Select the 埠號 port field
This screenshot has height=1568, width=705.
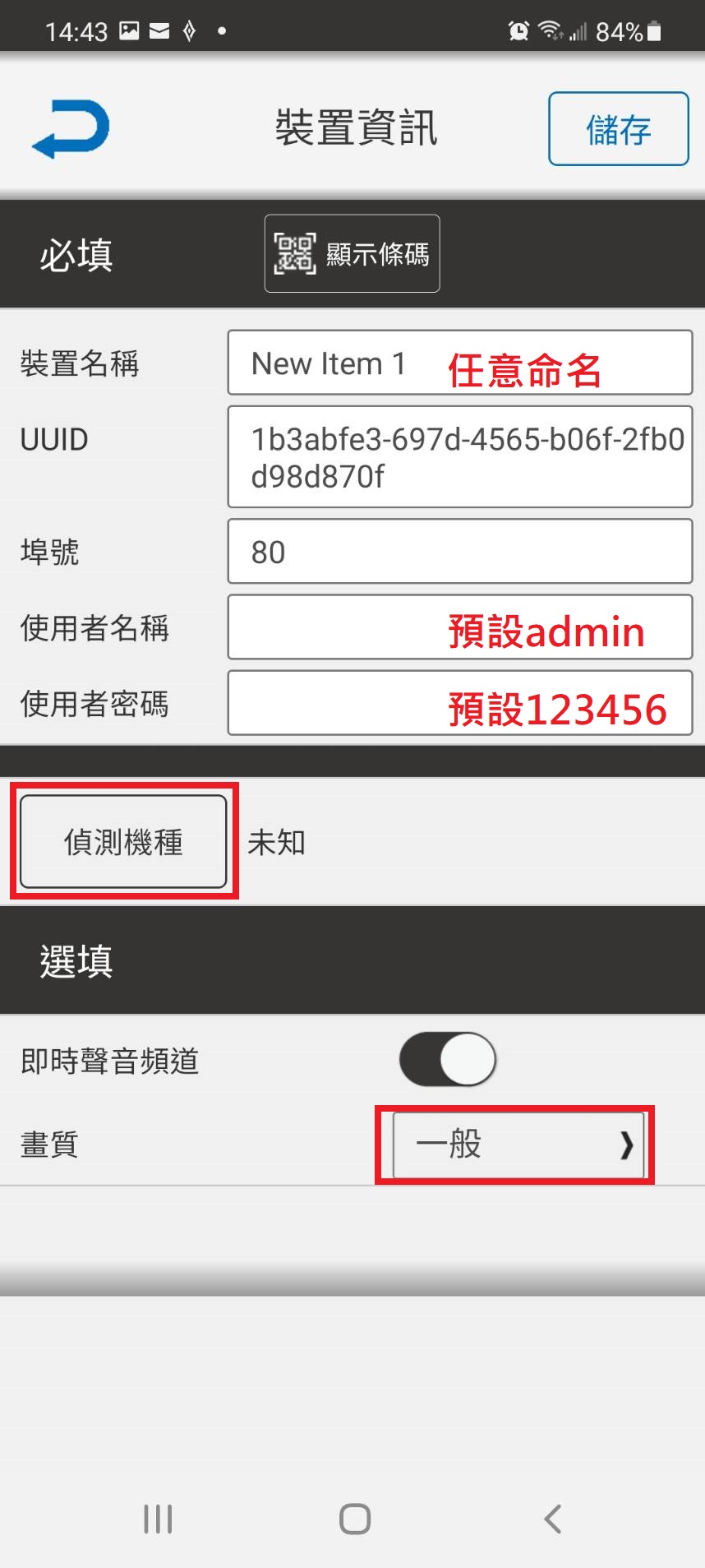(460, 552)
